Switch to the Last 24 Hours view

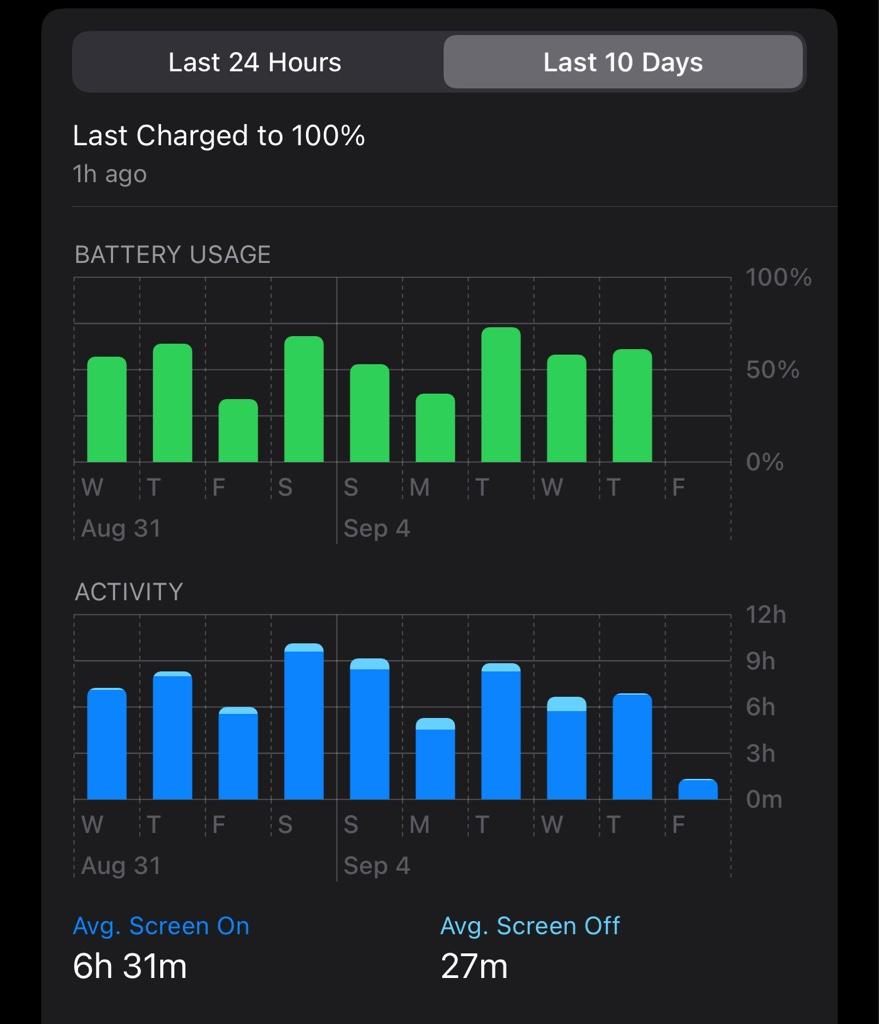(255, 62)
